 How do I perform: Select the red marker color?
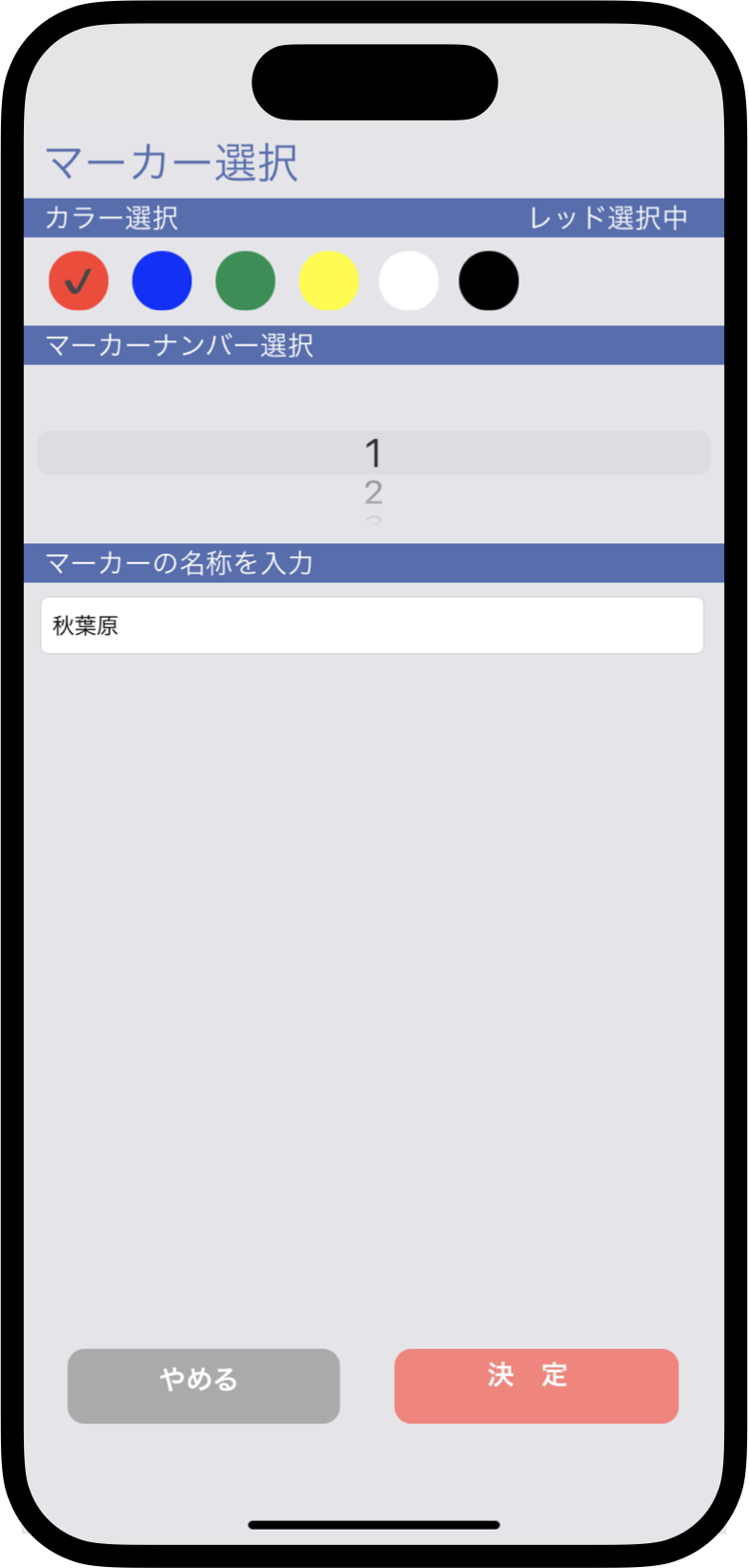pos(78,281)
